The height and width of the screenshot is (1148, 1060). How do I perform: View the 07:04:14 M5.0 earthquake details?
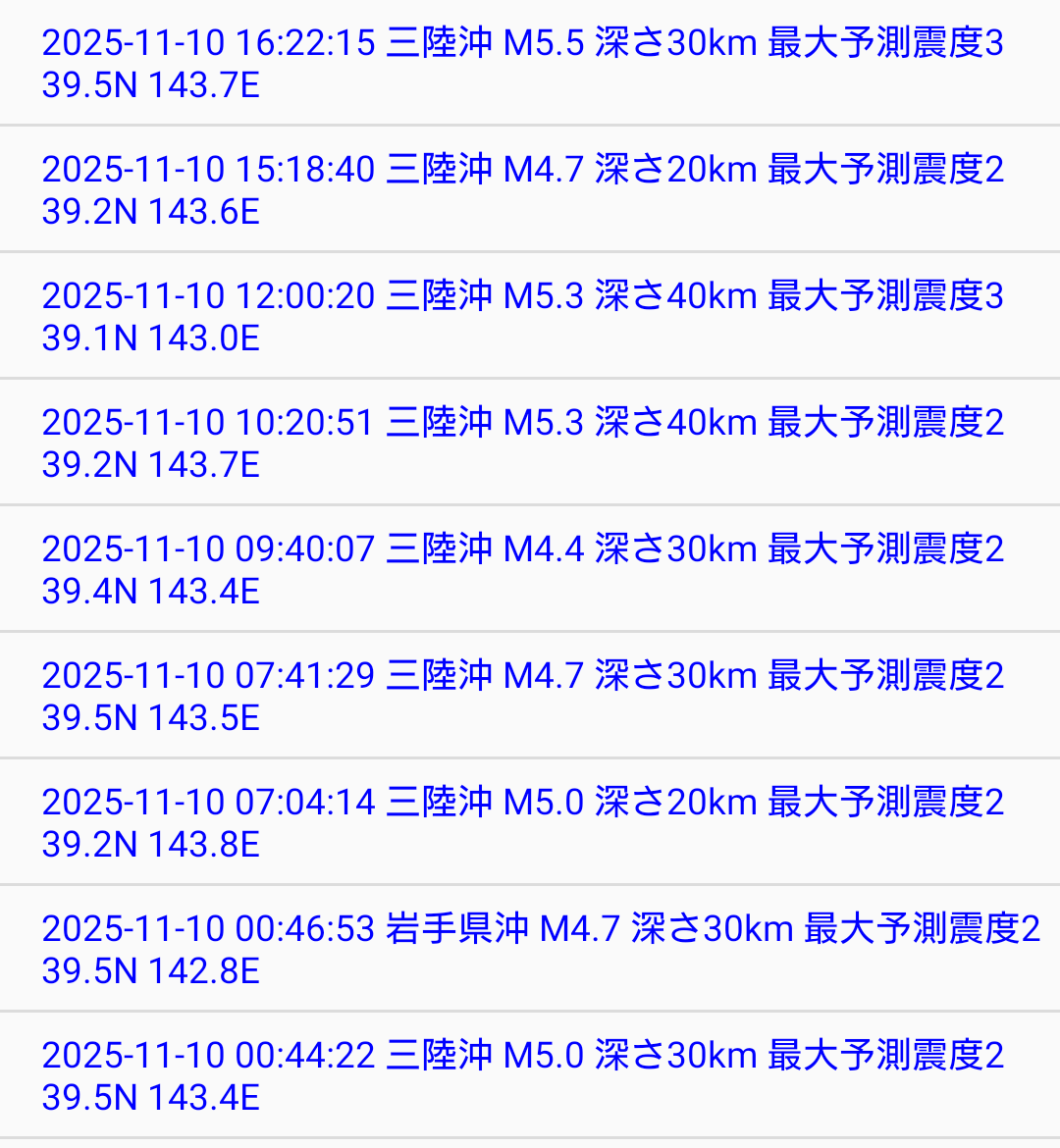point(522,823)
